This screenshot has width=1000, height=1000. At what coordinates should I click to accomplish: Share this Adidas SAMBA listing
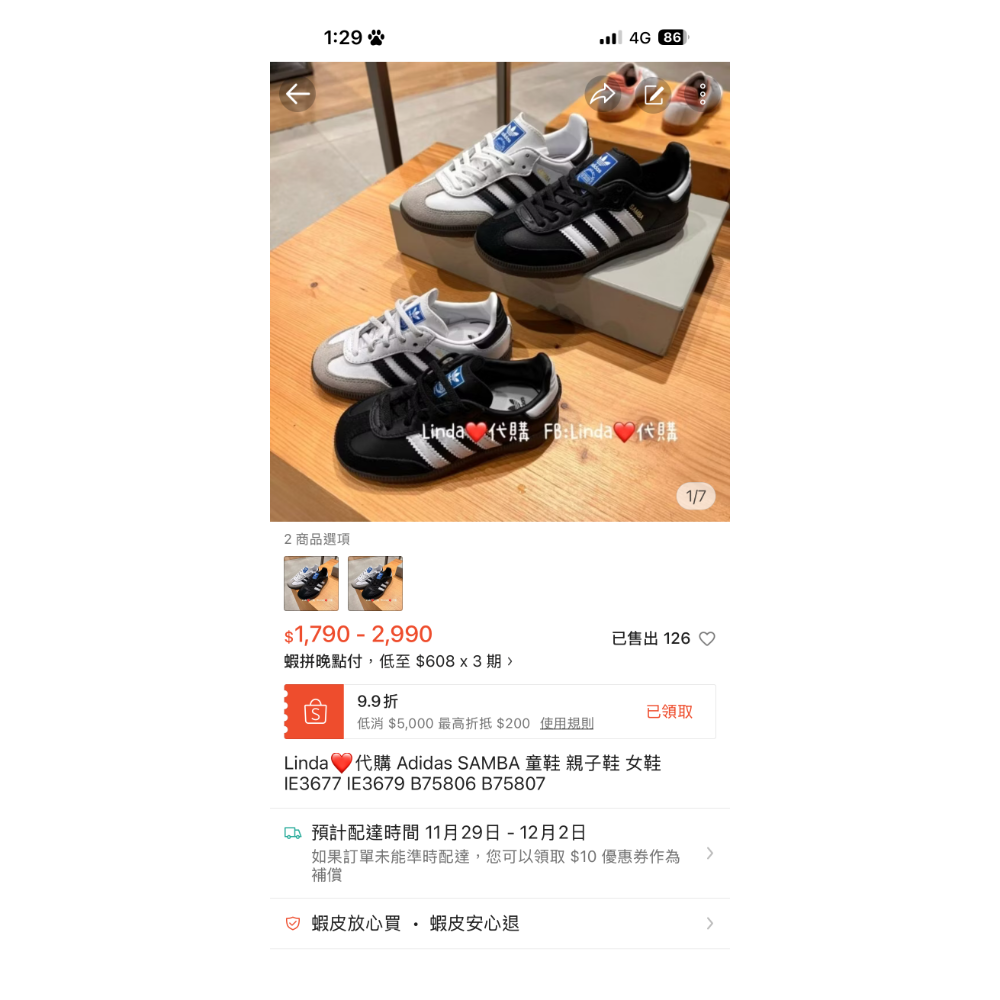tap(602, 94)
